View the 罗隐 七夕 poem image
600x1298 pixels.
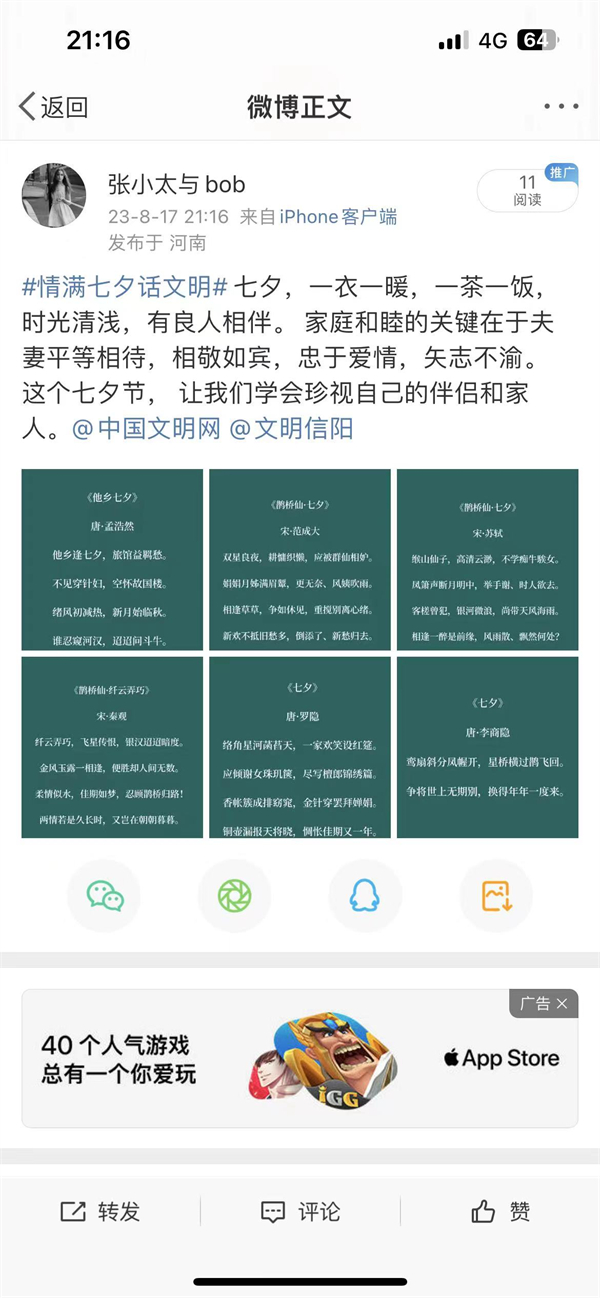[300, 747]
